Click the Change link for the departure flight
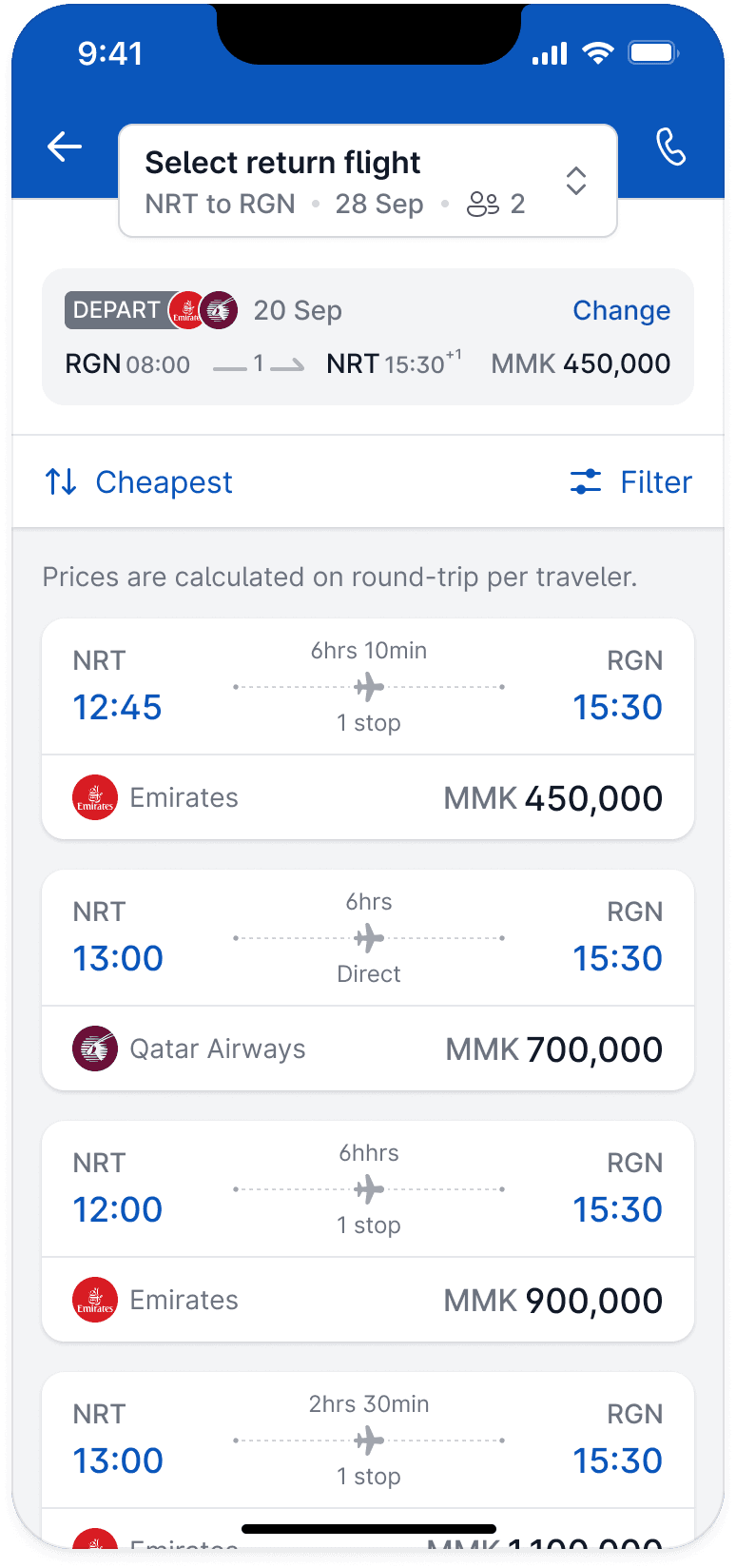This screenshot has height=1568, width=736. (621, 310)
